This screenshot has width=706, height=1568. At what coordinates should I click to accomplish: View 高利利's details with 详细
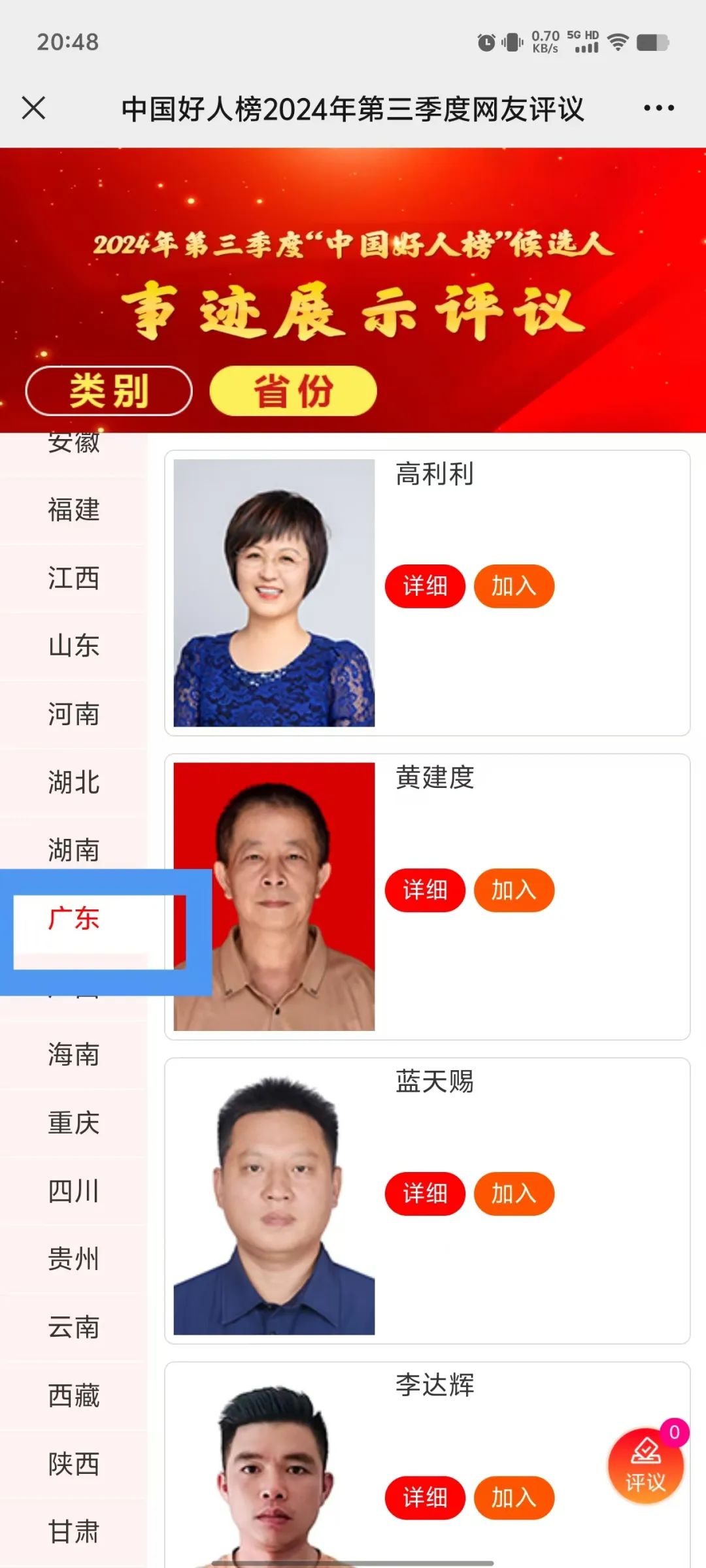tap(425, 586)
